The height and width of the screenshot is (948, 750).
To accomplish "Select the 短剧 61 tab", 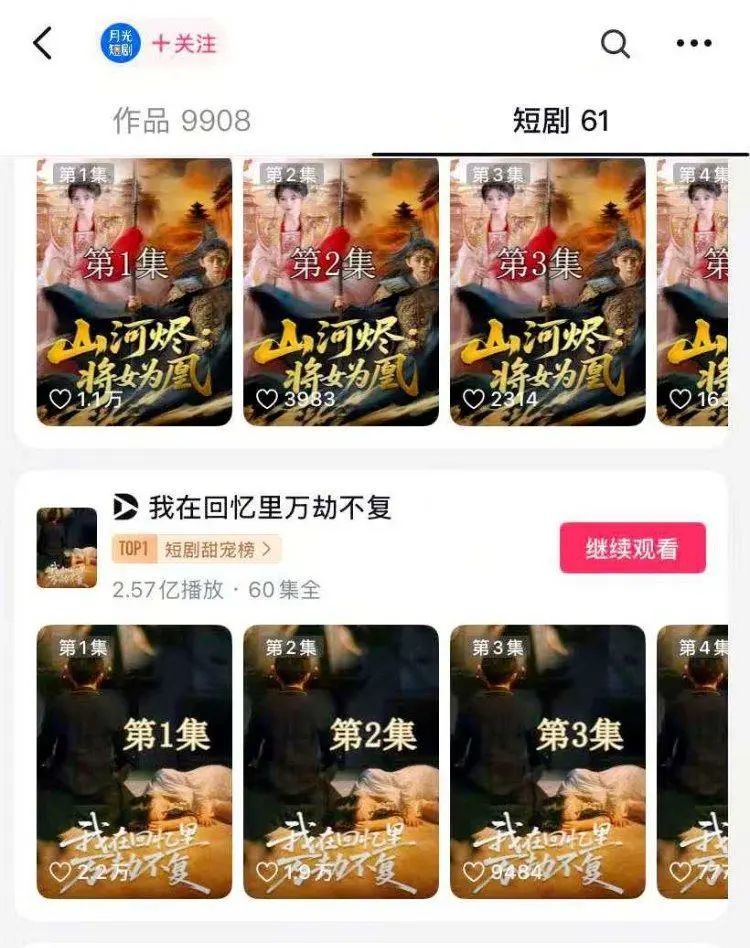I will pyautogui.click(x=560, y=121).
